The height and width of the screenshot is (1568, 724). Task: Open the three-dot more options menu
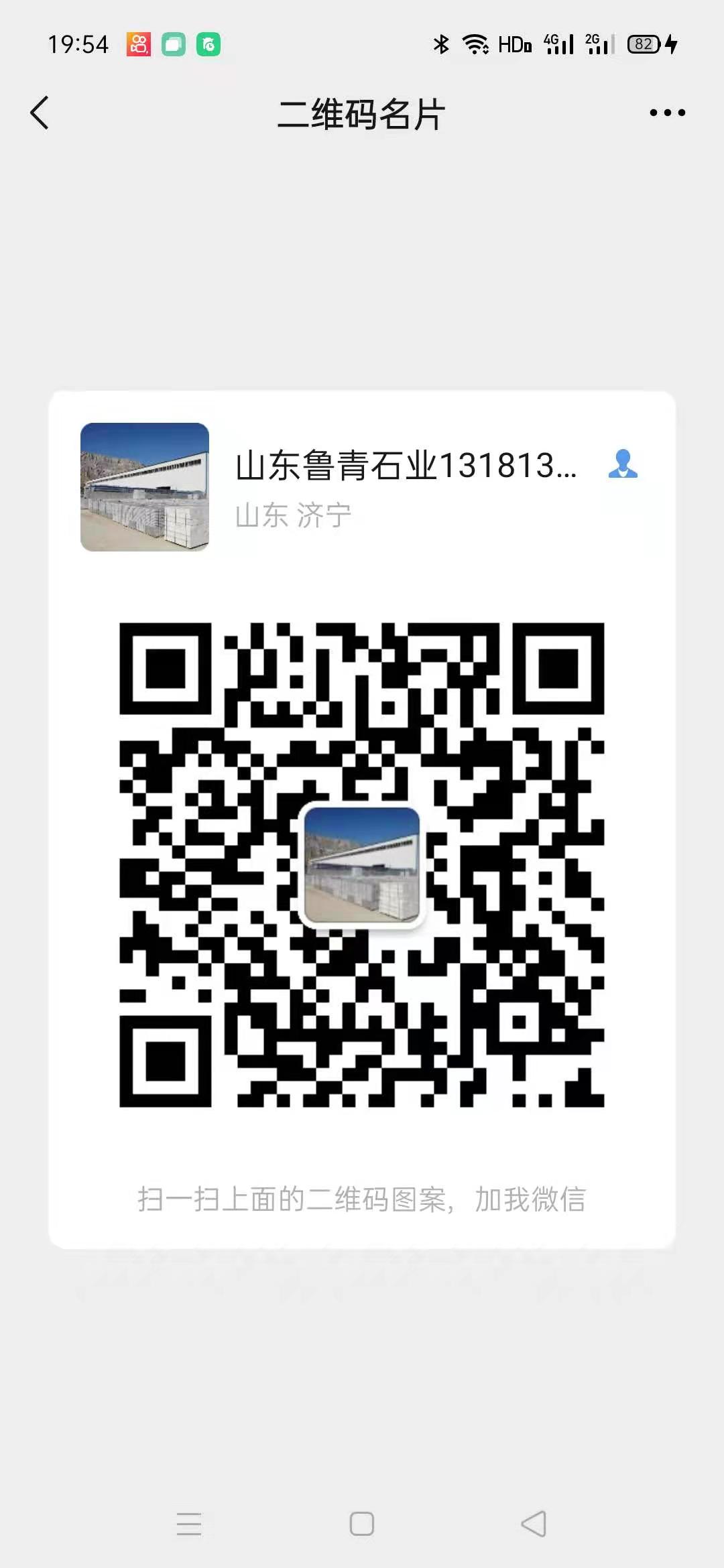point(667,113)
